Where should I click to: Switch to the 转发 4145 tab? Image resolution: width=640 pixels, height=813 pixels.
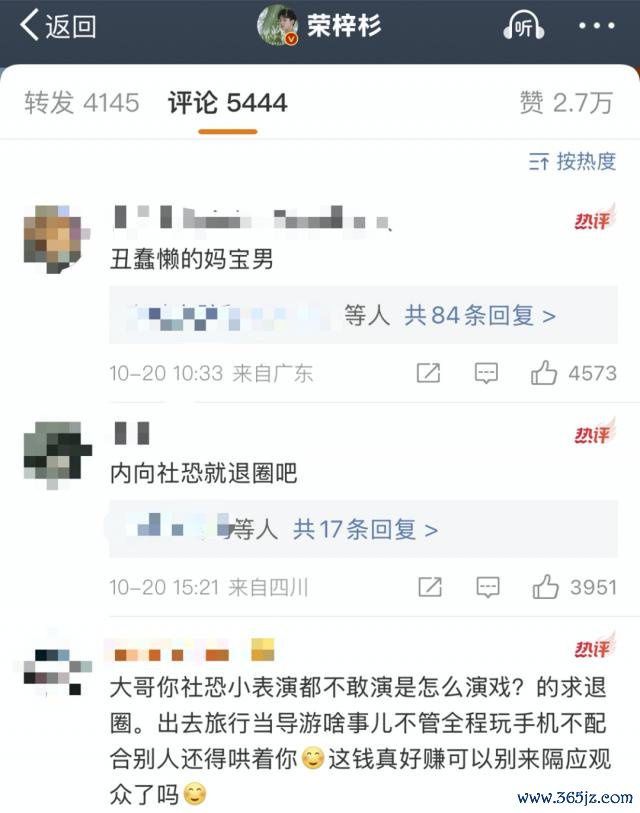(82, 102)
